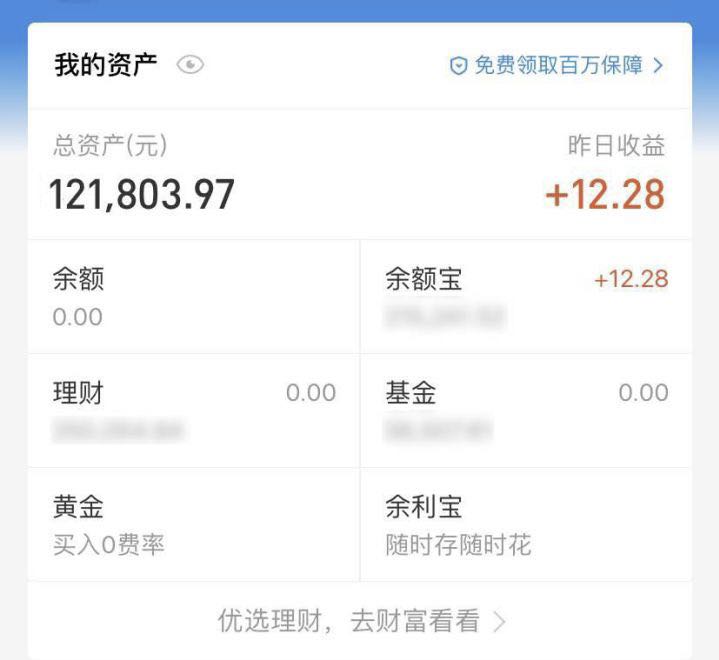Hide asset amounts with the eye icon
Screen dimensions: 719x660
[x=190, y=65]
